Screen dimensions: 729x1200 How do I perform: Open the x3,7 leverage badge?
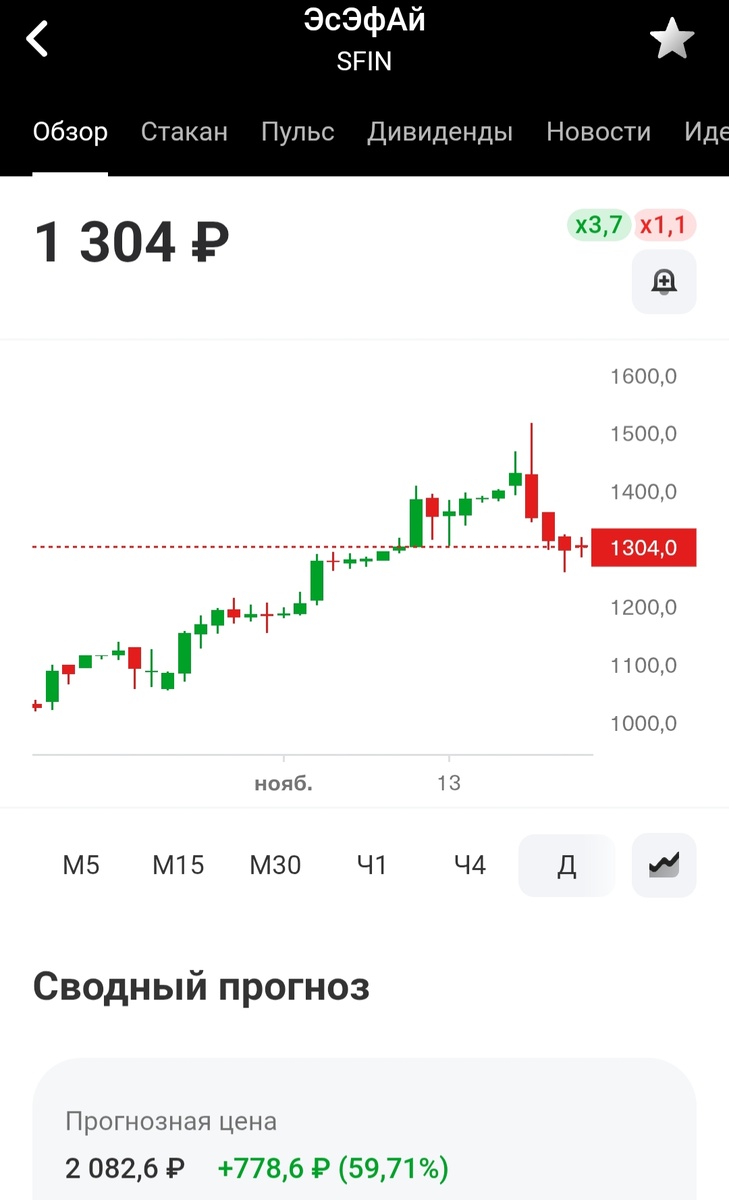(598, 226)
